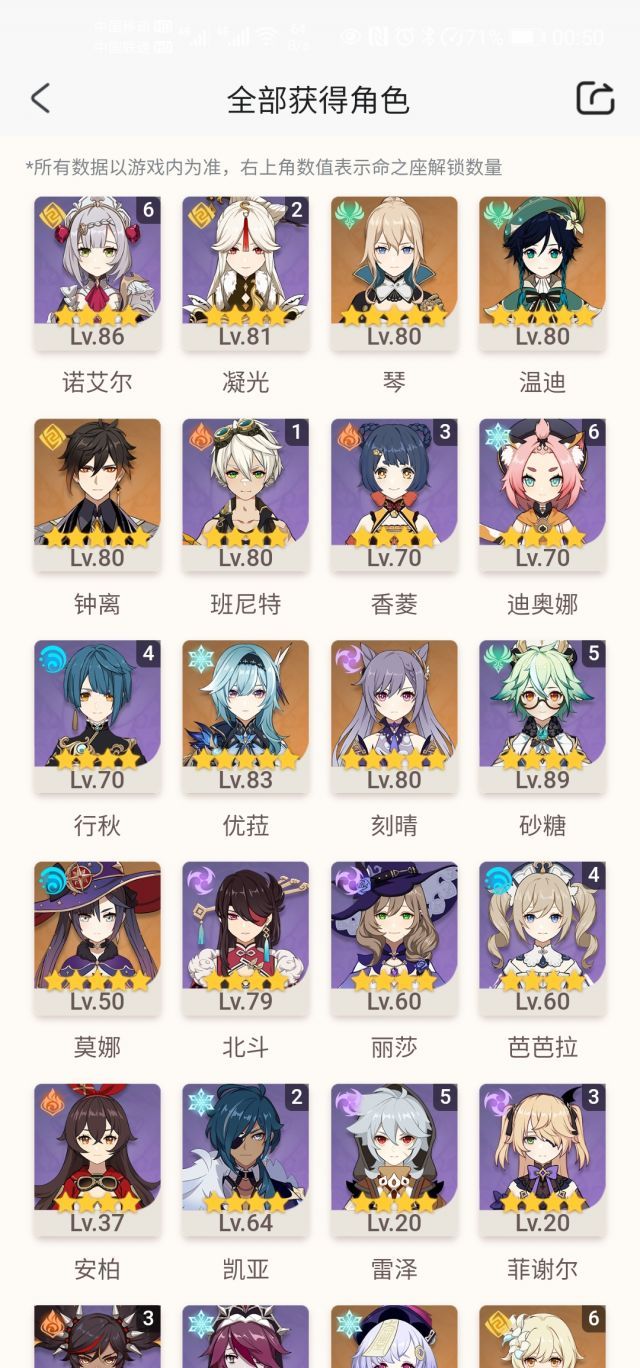
Task: Go back using the top-left arrow
Action: pos(40,99)
